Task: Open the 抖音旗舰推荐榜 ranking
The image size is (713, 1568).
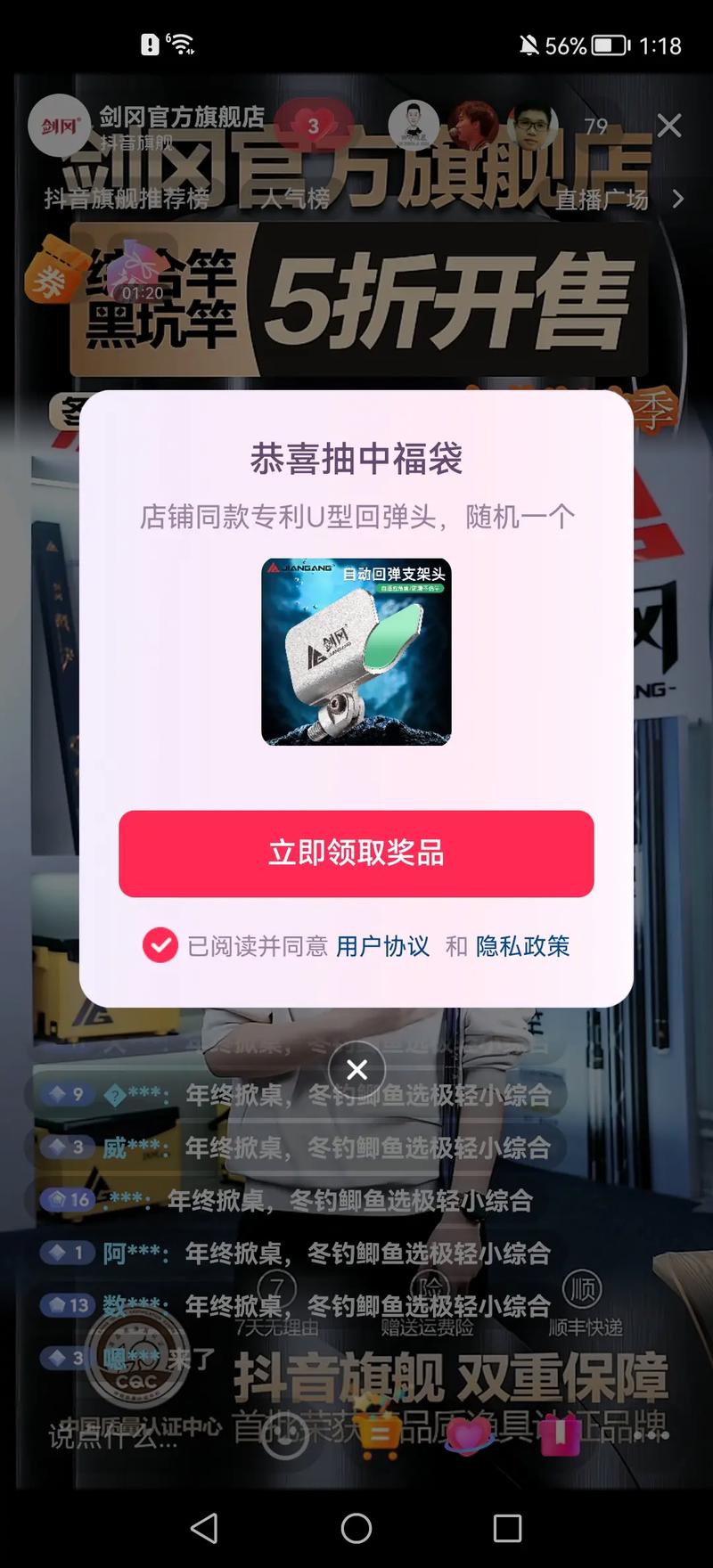Action: tap(127, 198)
